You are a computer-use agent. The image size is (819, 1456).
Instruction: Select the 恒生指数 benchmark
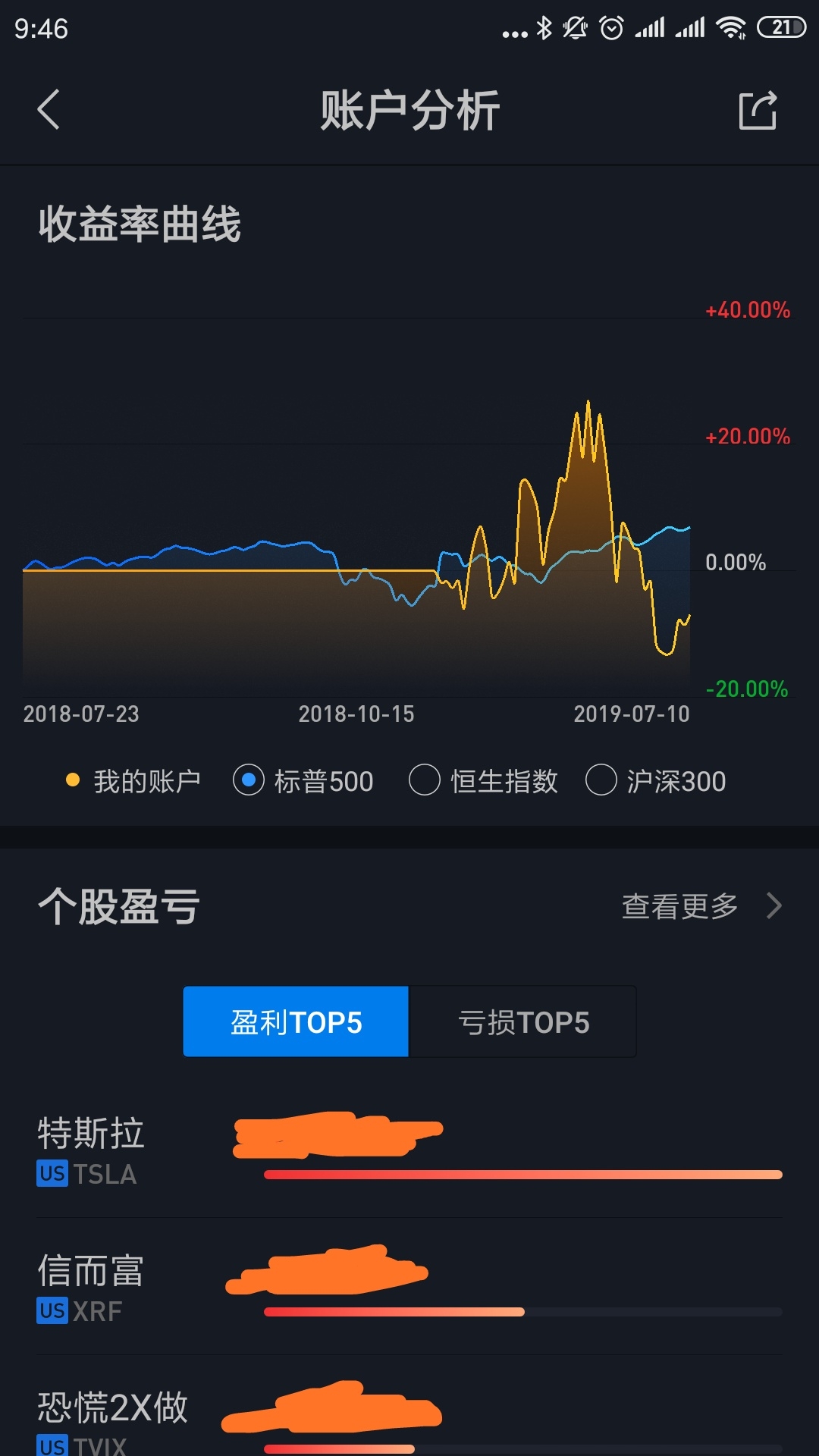point(483,780)
